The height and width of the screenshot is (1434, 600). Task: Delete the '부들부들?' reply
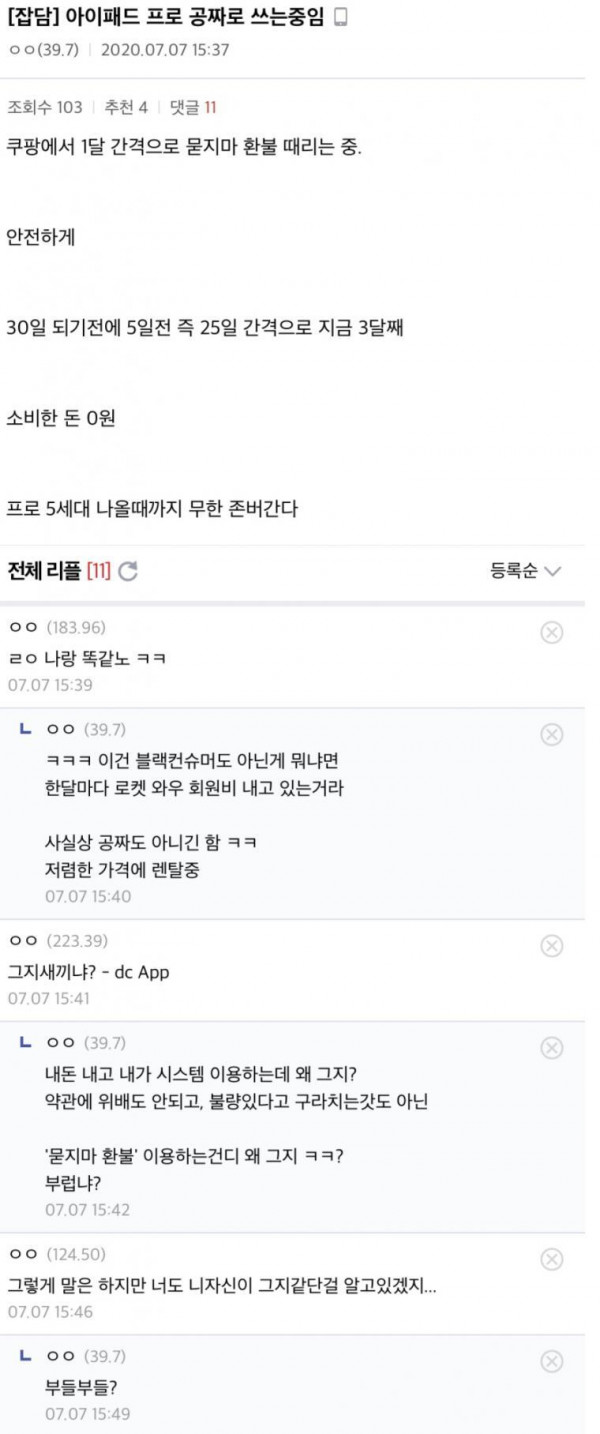551,1361
